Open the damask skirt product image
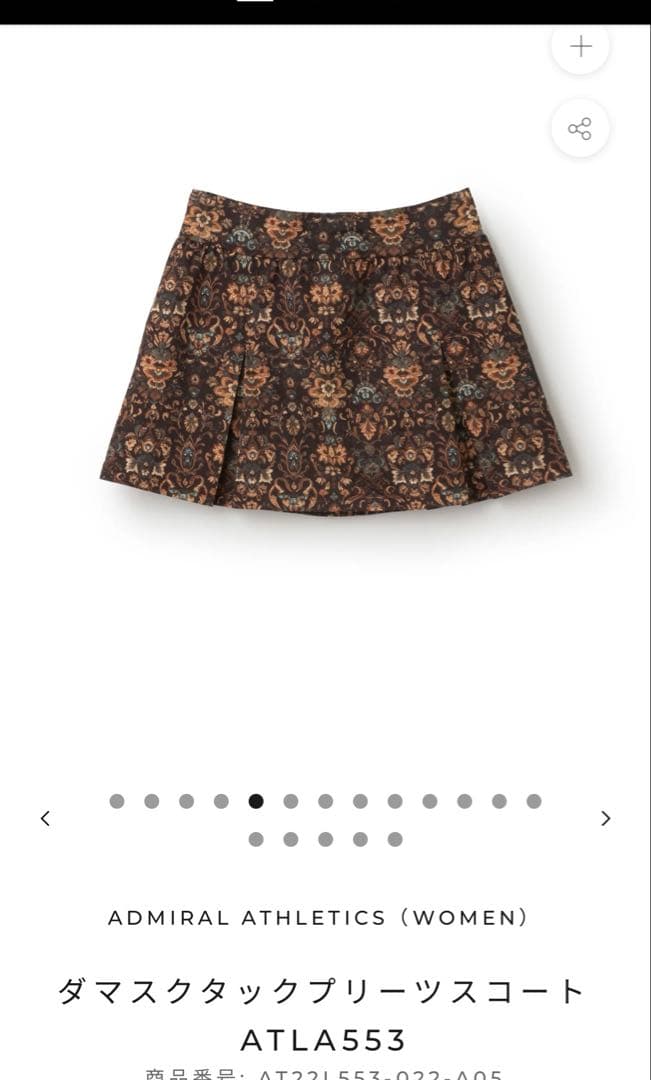The width and height of the screenshot is (651, 1080). 335,350
